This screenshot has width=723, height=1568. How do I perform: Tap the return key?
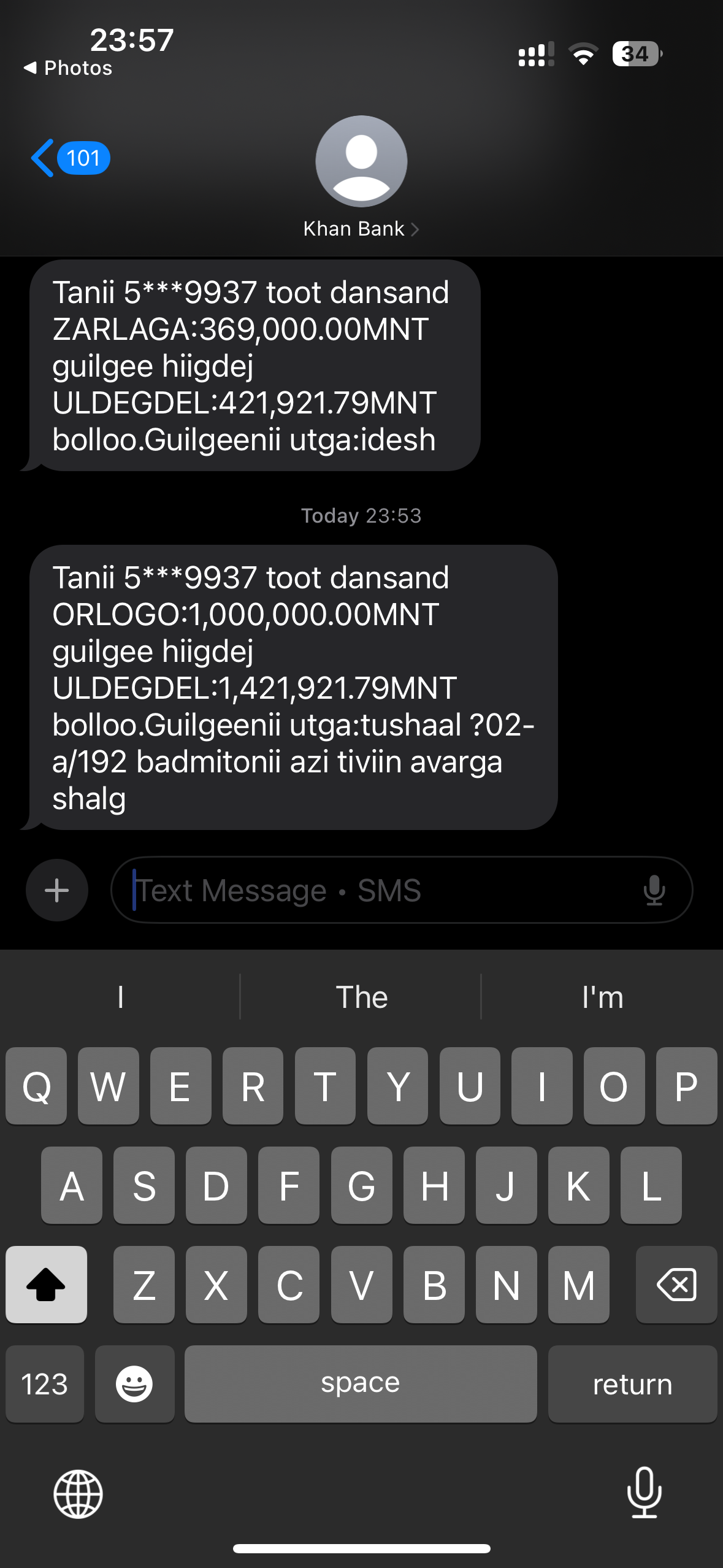point(632,1384)
